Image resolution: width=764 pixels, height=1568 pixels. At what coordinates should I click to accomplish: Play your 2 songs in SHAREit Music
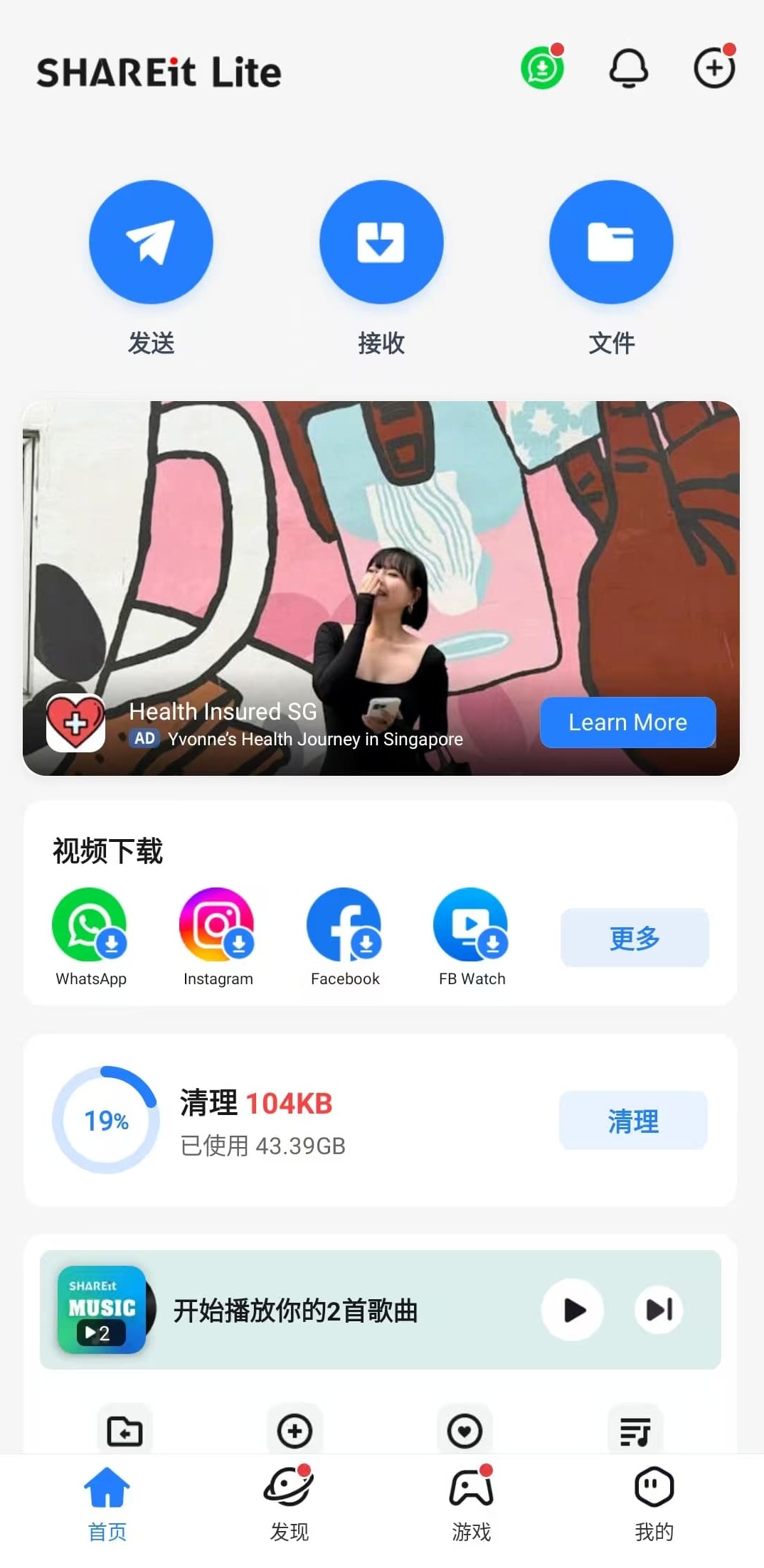(x=572, y=1310)
